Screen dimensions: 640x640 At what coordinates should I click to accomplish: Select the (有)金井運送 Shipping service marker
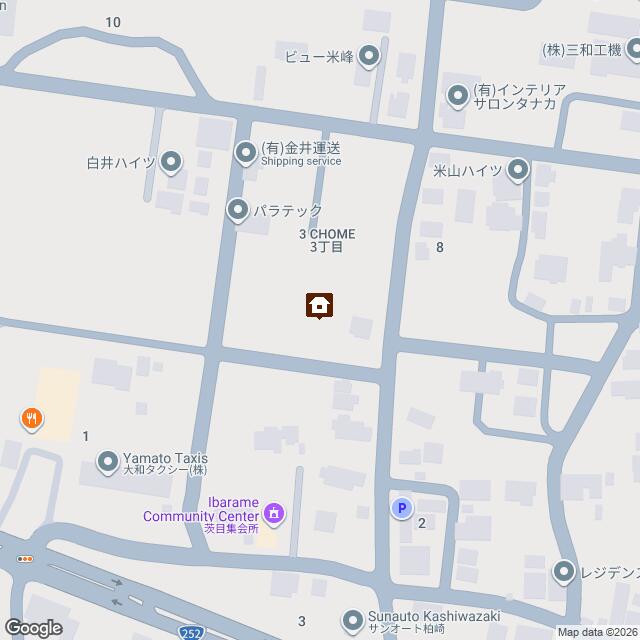click(x=246, y=153)
